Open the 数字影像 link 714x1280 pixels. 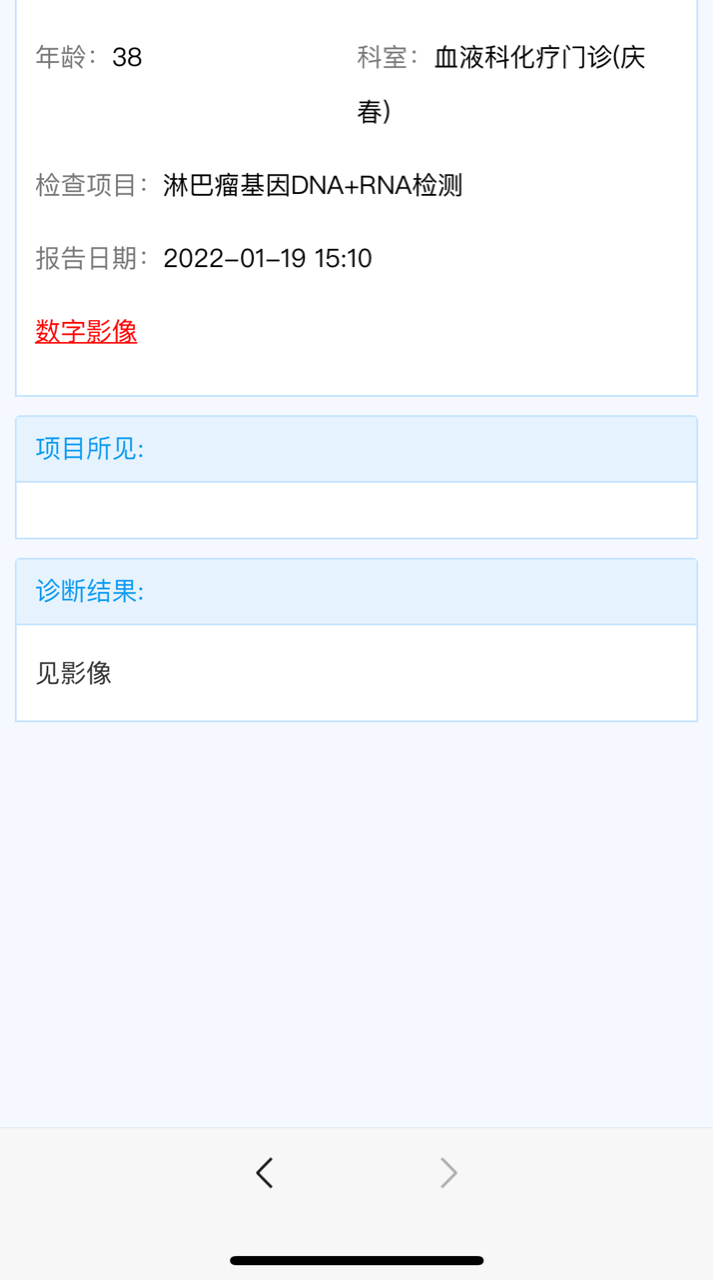[x=86, y=331]
